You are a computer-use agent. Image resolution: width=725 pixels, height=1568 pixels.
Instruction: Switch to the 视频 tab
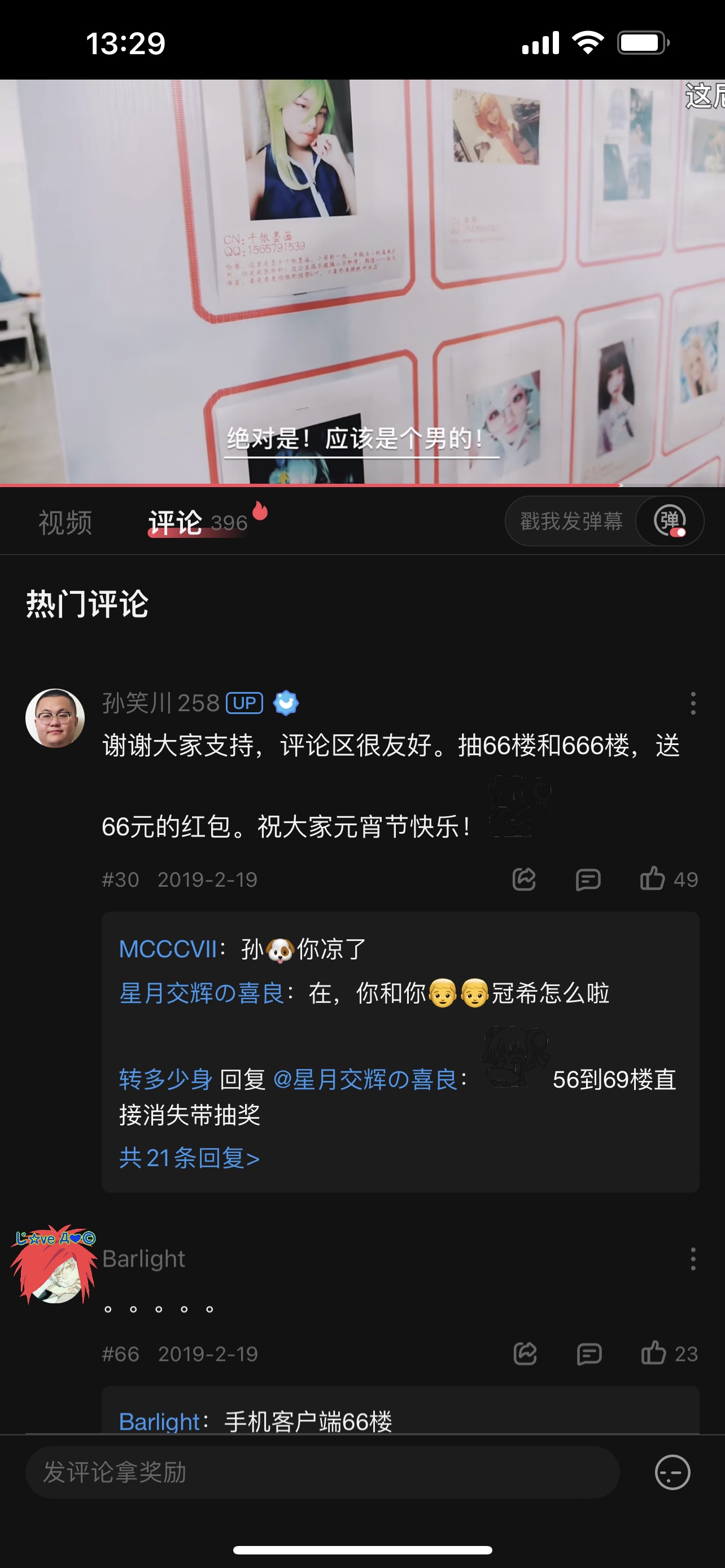pos(65,522)
